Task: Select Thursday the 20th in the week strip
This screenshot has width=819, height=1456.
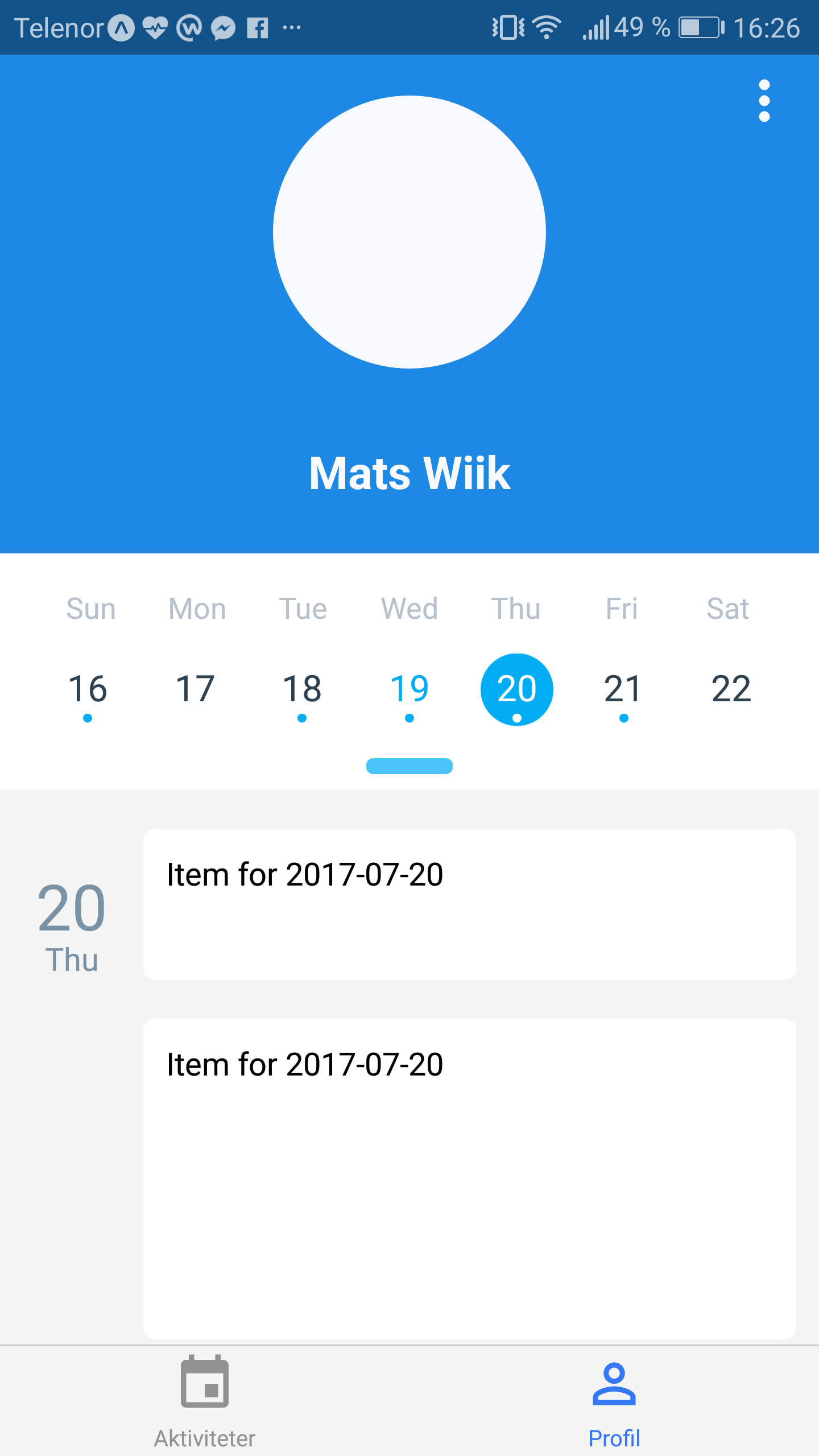Action: [x=516, y=689]
